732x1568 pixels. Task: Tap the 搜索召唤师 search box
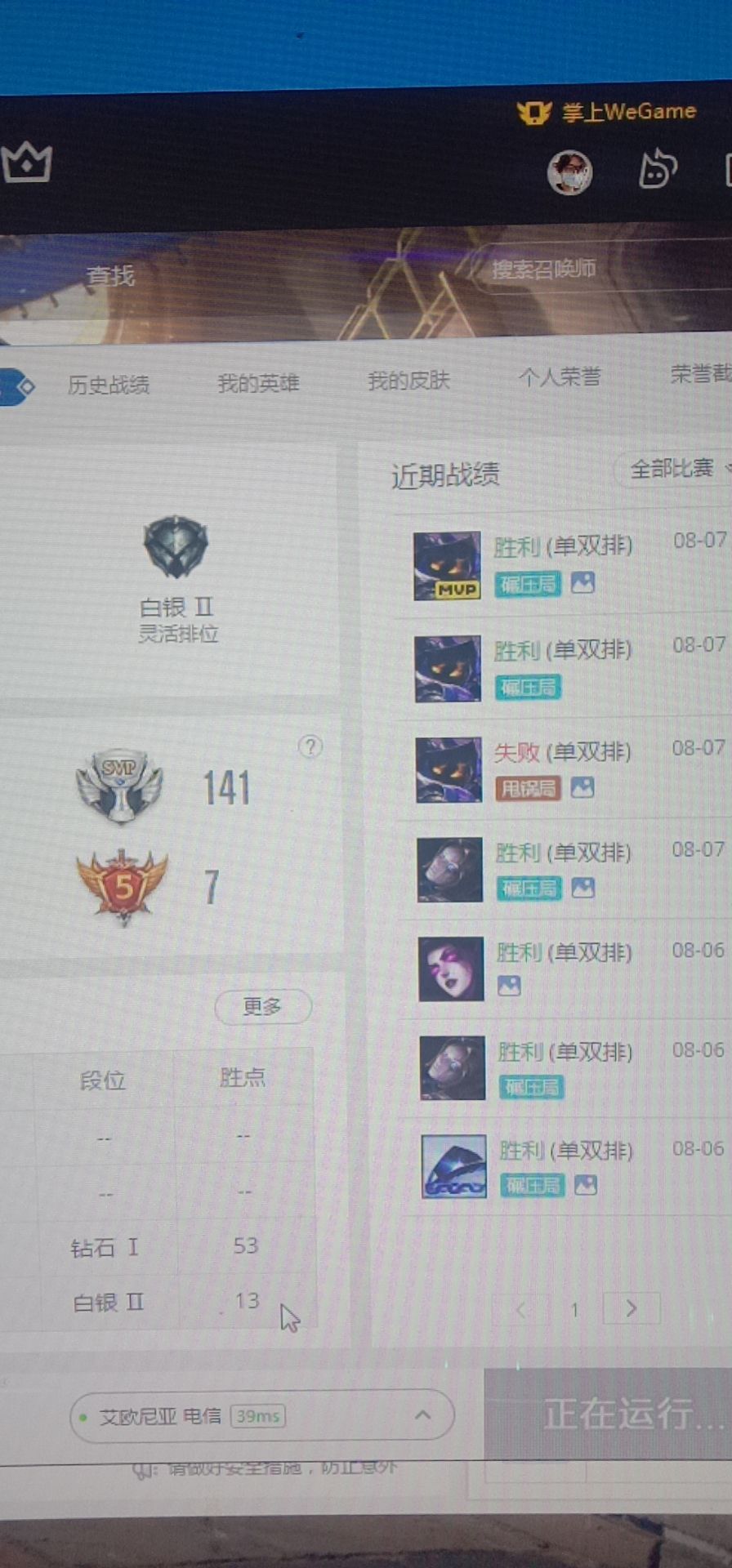(x=572, y=269)
